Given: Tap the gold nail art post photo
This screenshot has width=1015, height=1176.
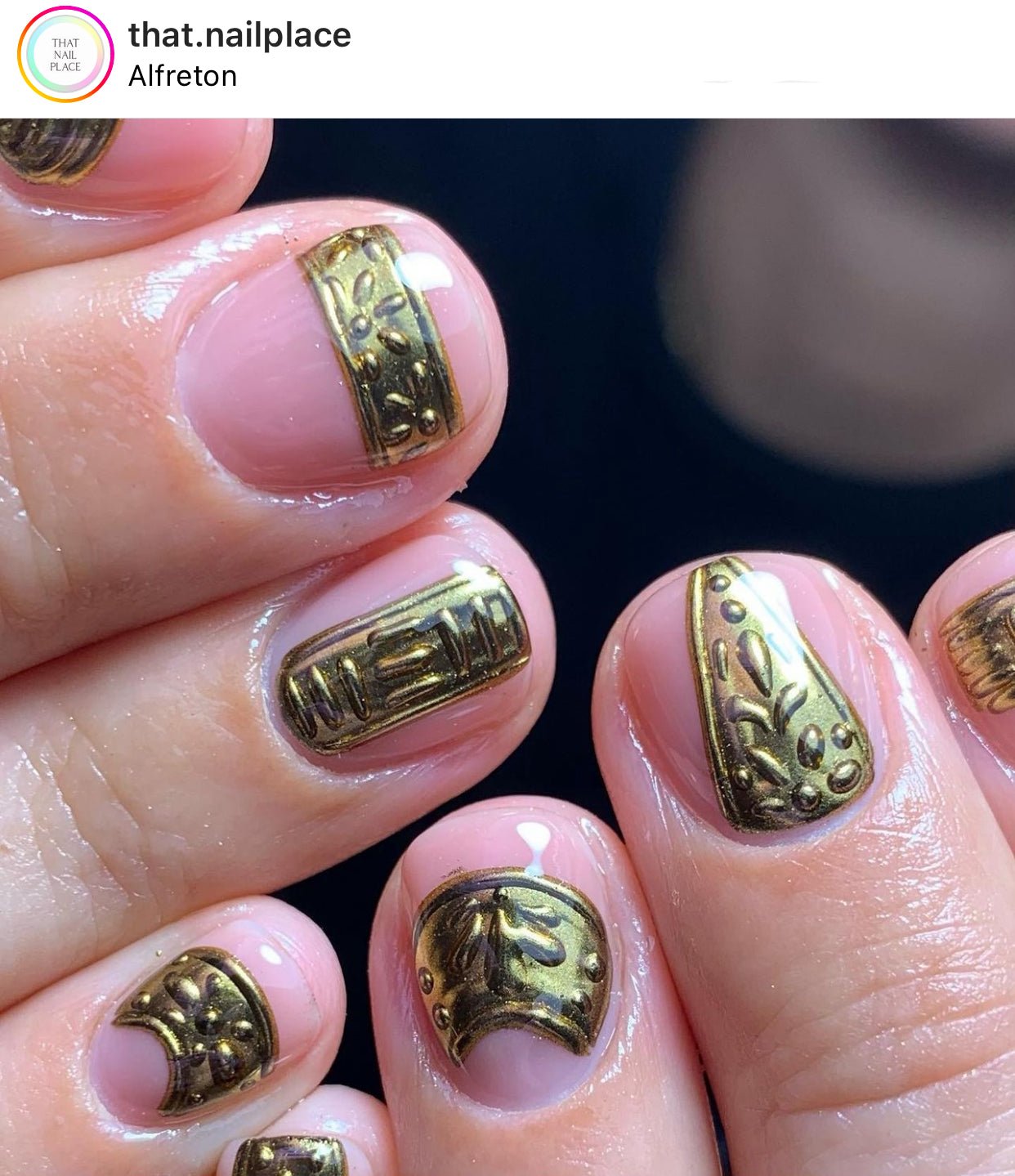Looking at the screenshot, I should click(507, 646).
